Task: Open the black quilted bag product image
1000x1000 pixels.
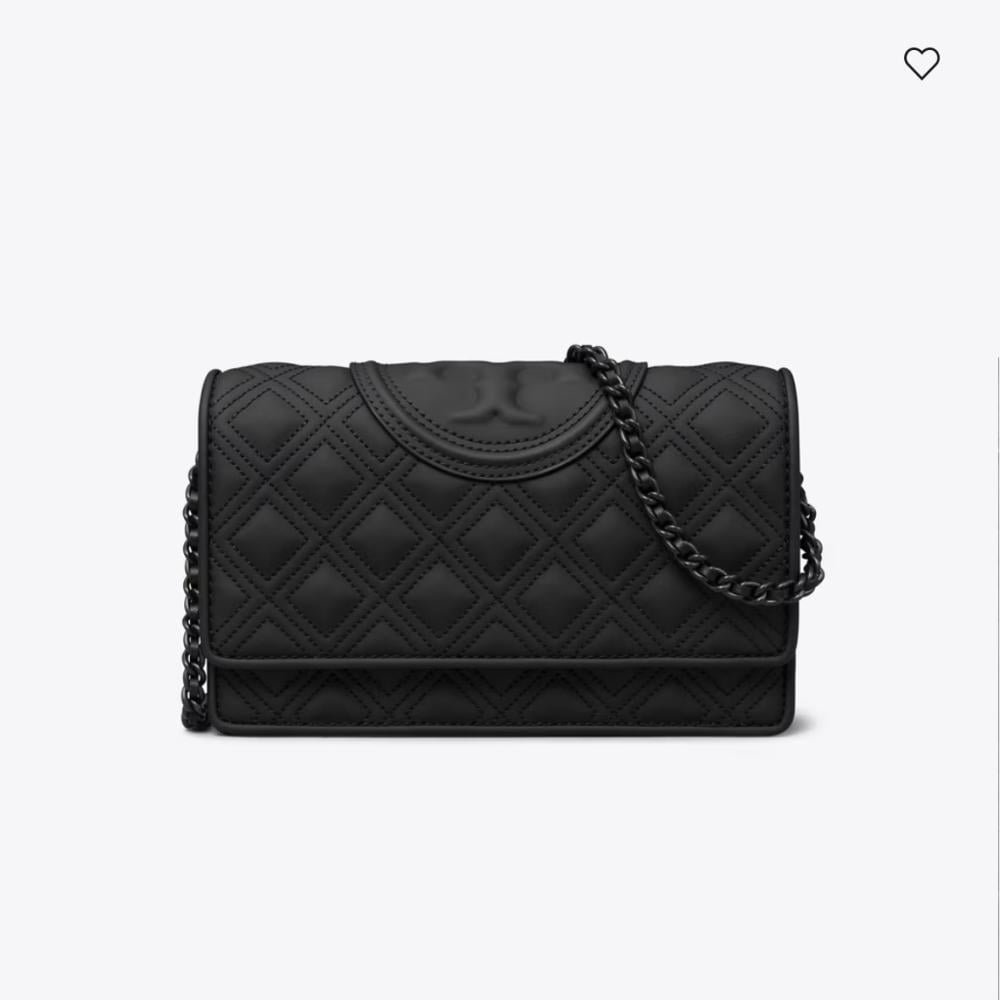Action: click(x=500, y=545)
